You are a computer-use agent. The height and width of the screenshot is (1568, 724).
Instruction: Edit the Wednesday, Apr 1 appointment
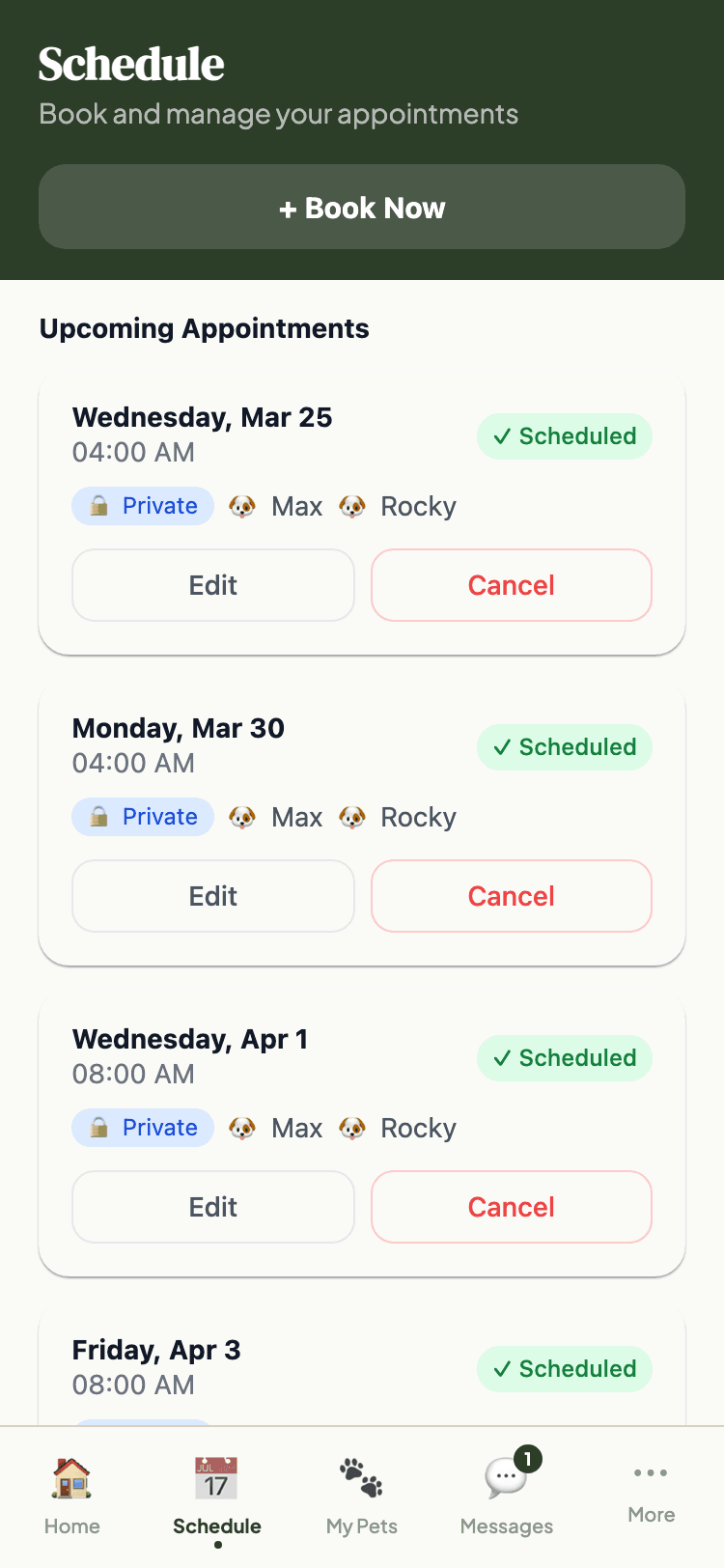click(x=213, y=1207)
